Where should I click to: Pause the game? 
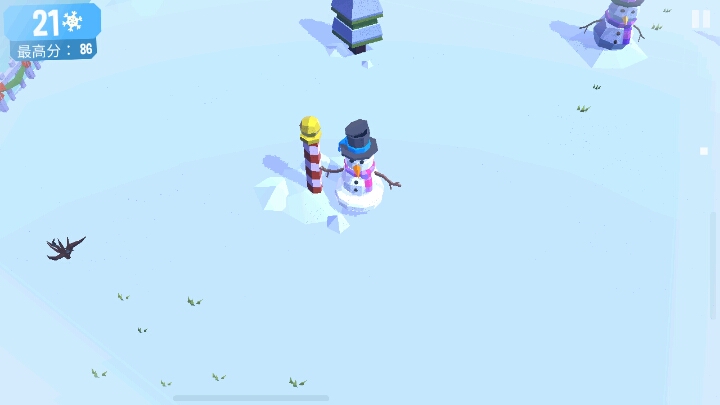[700, 19]
